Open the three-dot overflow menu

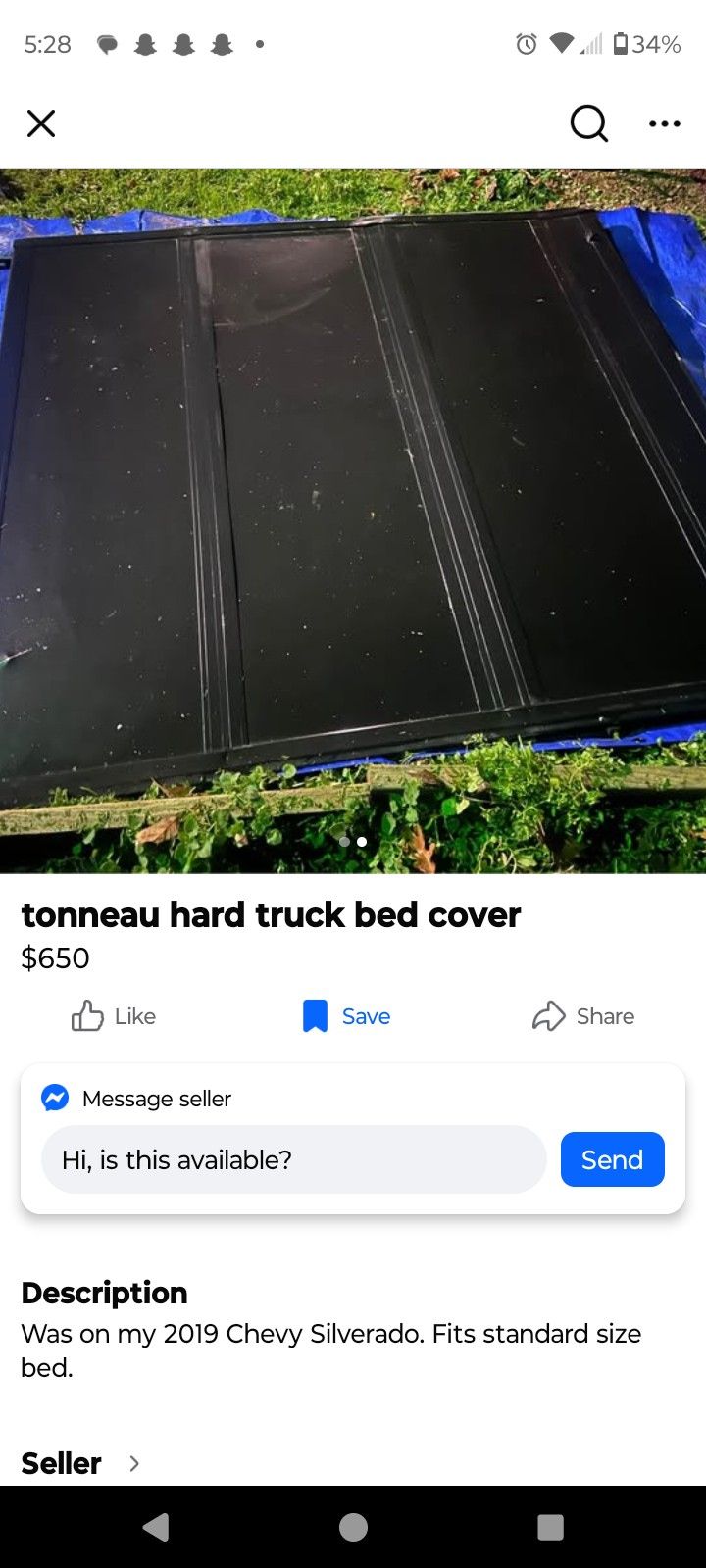click(x=664, y=123)
